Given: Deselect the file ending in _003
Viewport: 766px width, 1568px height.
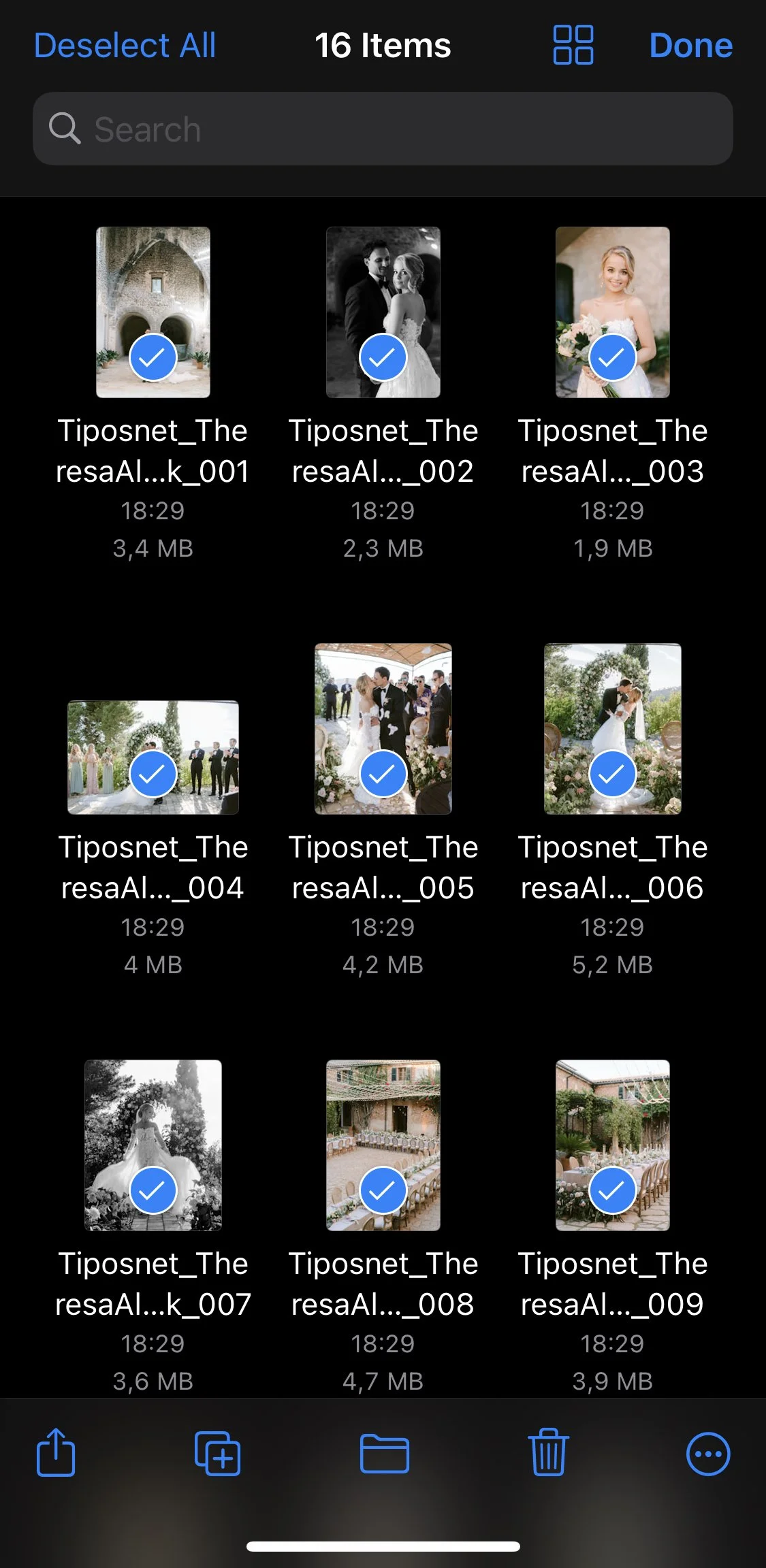Looking at the screenshot, I should tap(613, 312).
